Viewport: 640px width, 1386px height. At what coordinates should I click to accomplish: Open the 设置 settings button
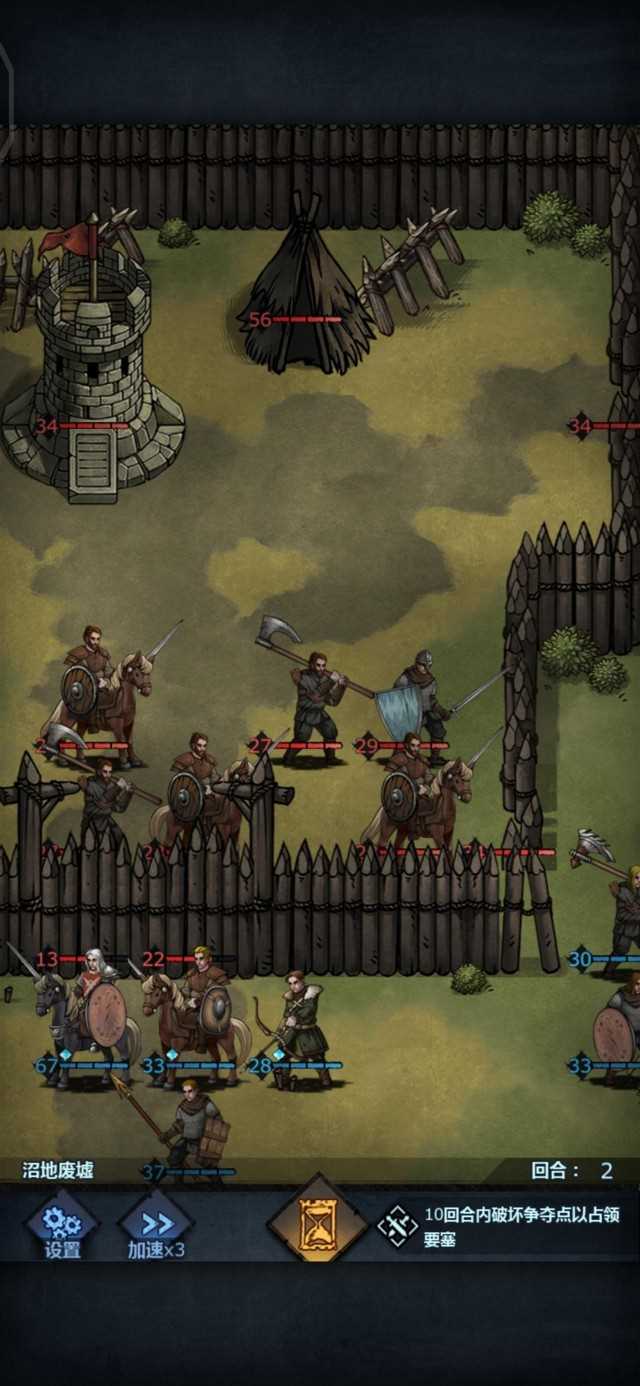(x=62, y=1227)
